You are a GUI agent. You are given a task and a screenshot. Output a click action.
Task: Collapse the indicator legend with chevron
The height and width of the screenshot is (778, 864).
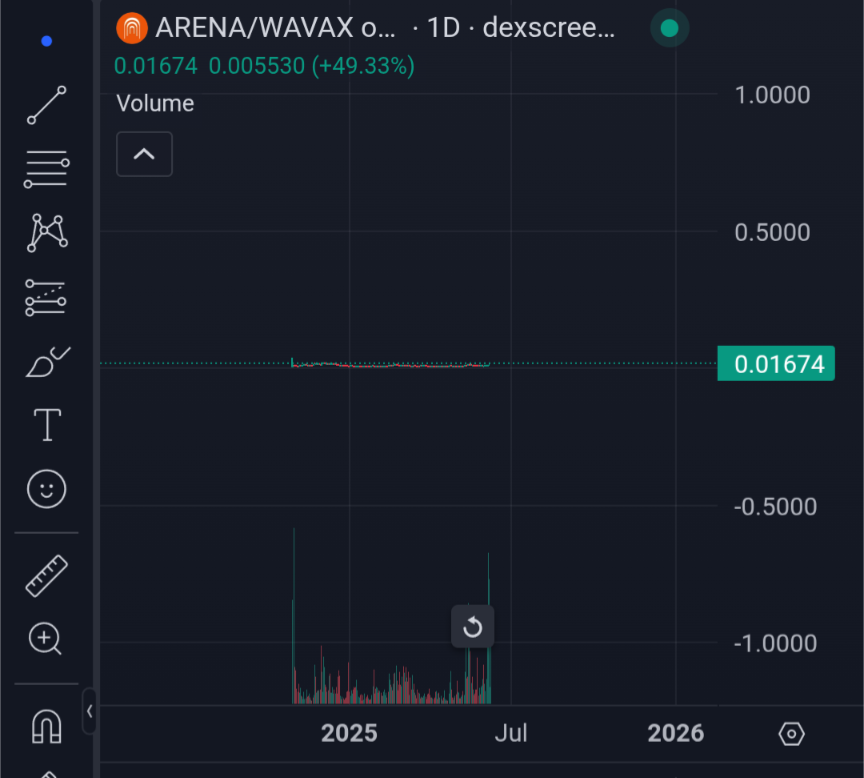[x=144, y=154]
